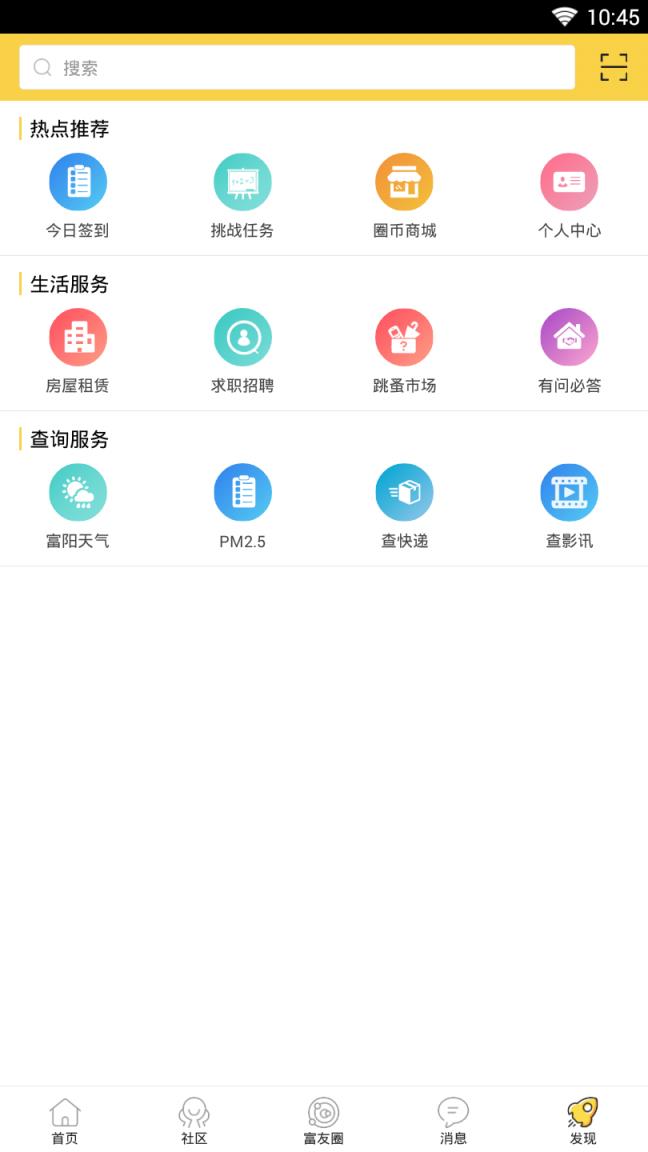648x1152 pixels.
Task: Check 富阳天气 weather
Action: (x=78, y=506)
